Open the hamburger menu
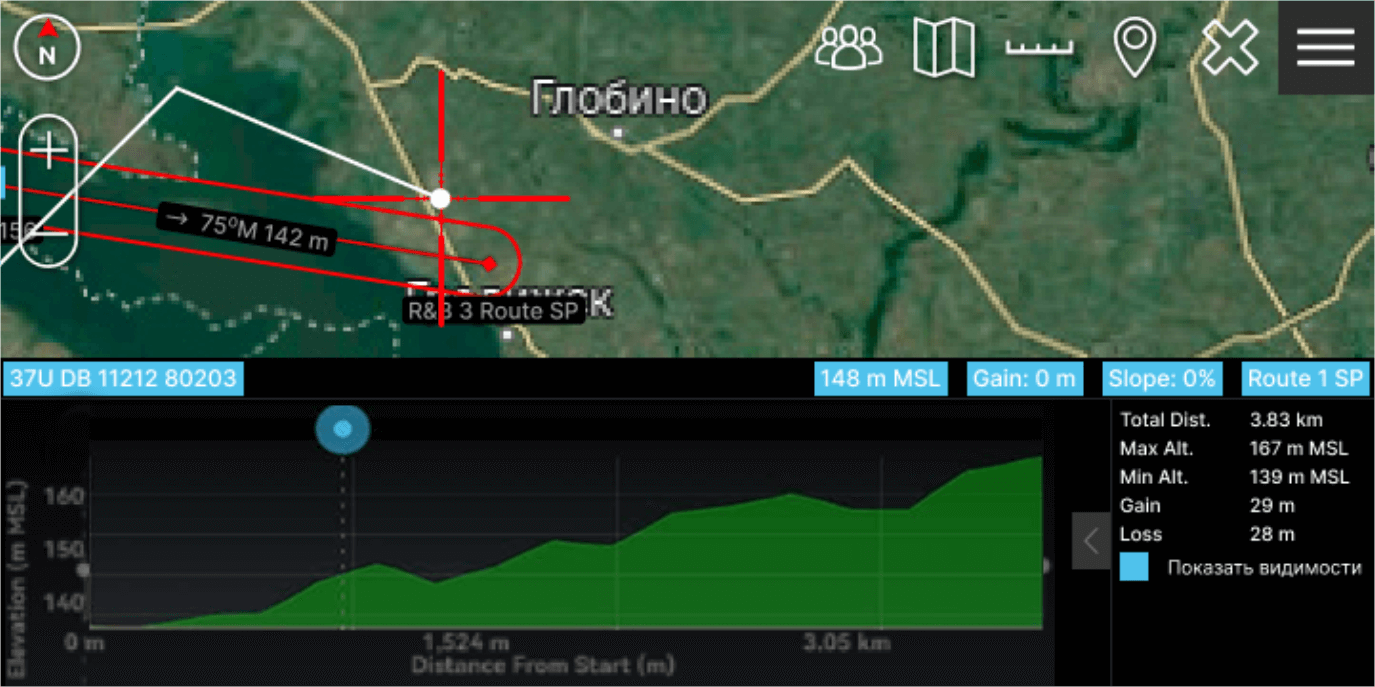Screen dimensions: 1375x687 point(1326,47)
